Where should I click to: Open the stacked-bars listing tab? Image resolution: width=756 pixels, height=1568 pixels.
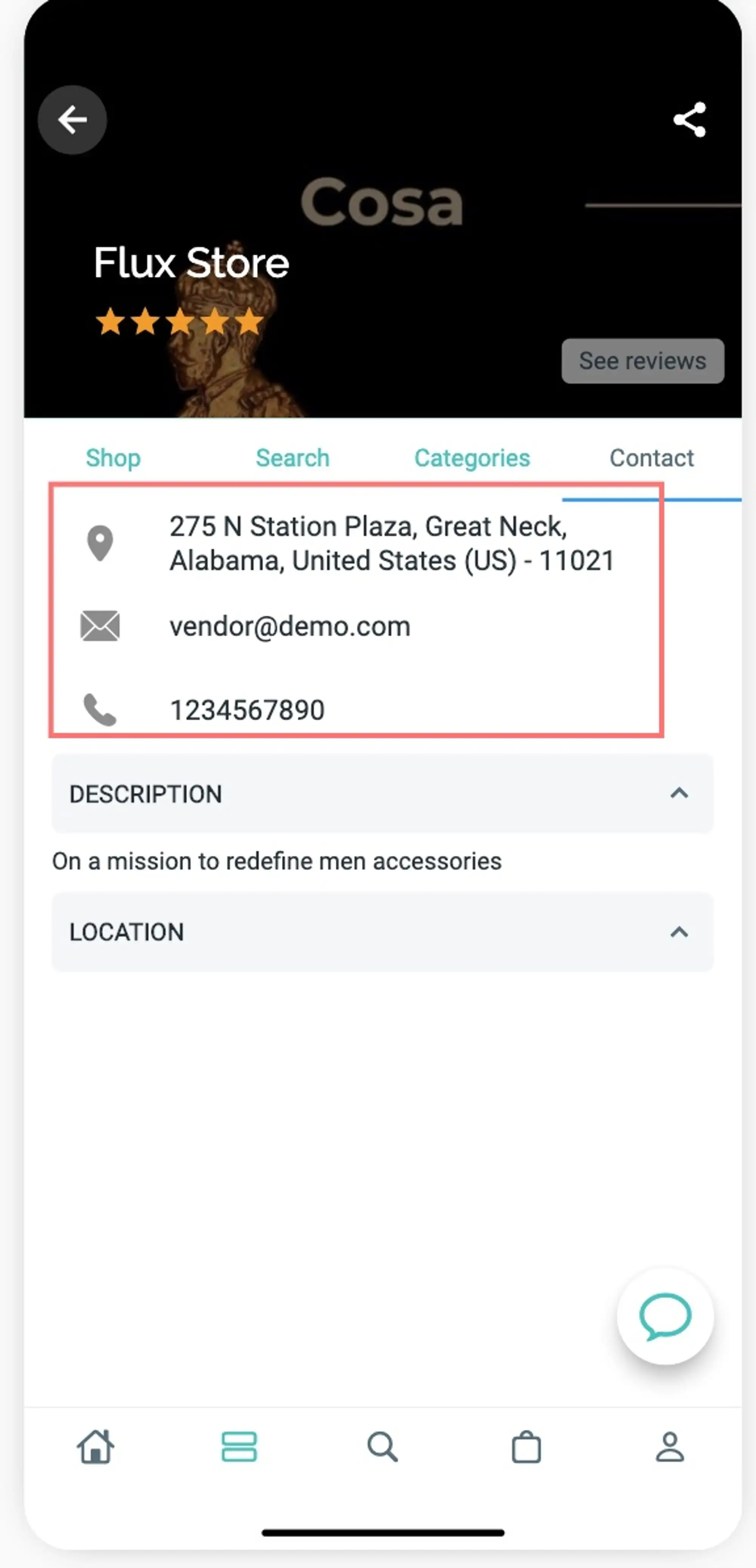click(239, 1446)
